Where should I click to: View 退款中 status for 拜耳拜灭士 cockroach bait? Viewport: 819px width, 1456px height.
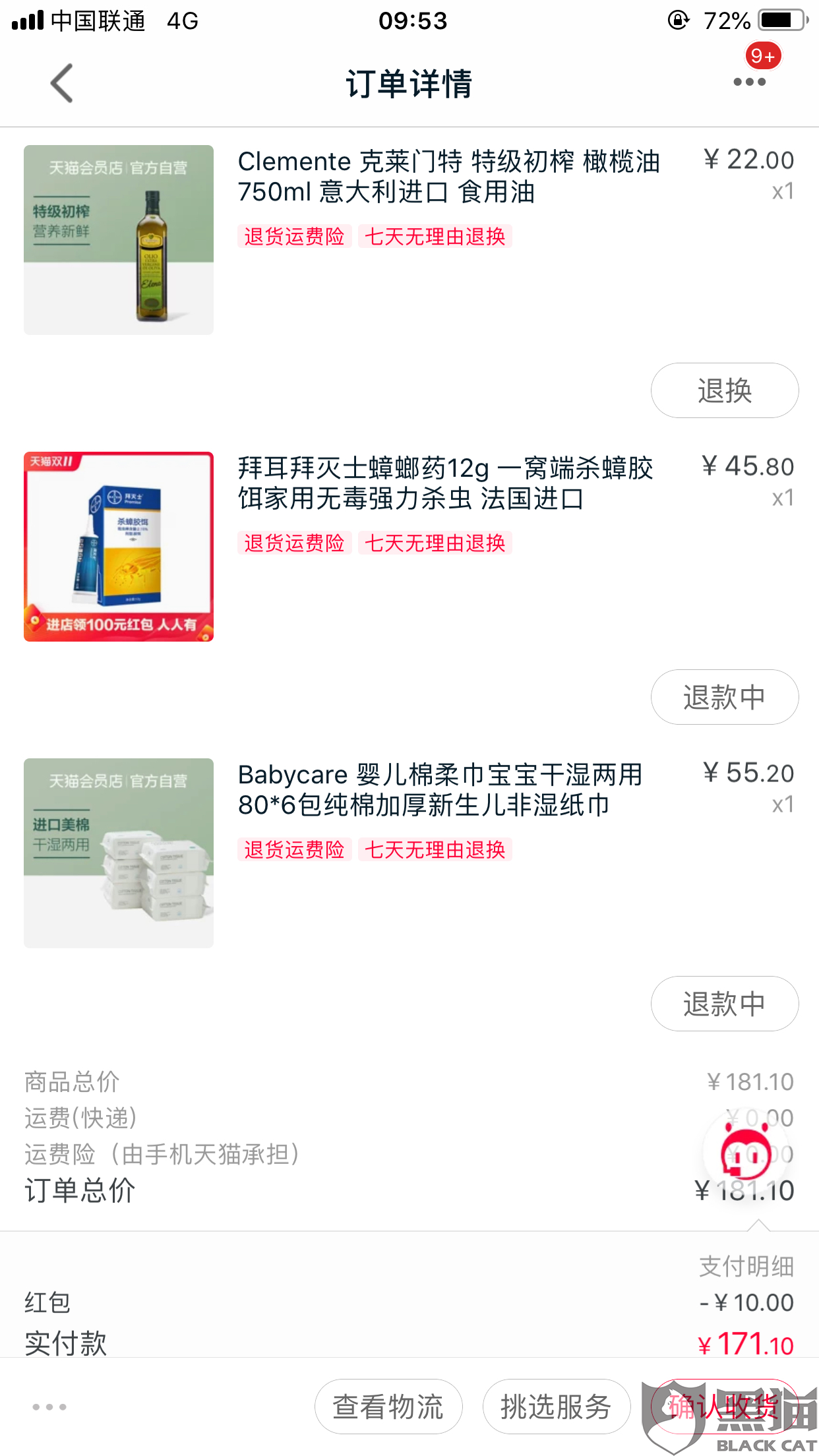[724, 697]
